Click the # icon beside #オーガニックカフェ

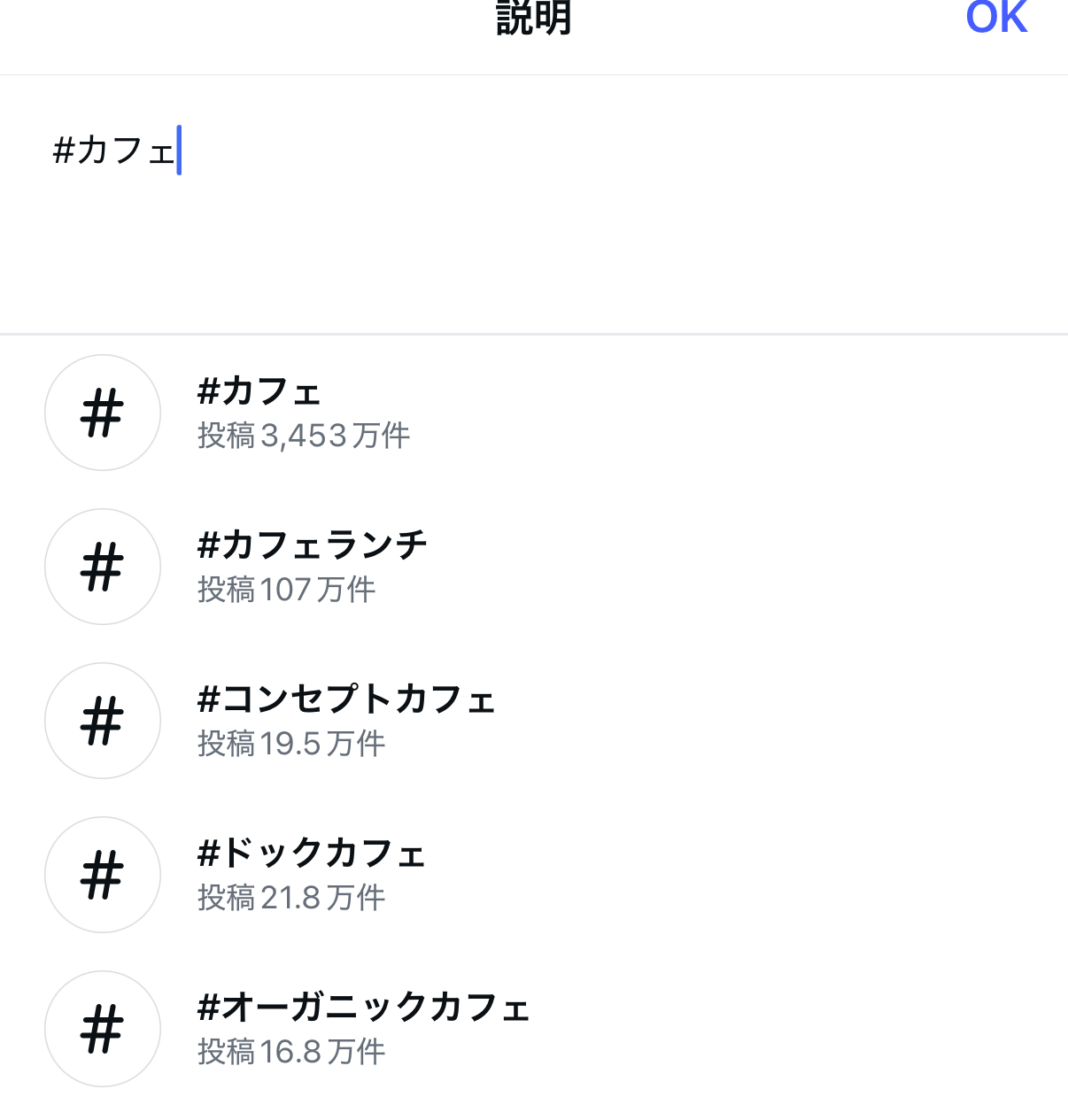[x=102, y=1029]
